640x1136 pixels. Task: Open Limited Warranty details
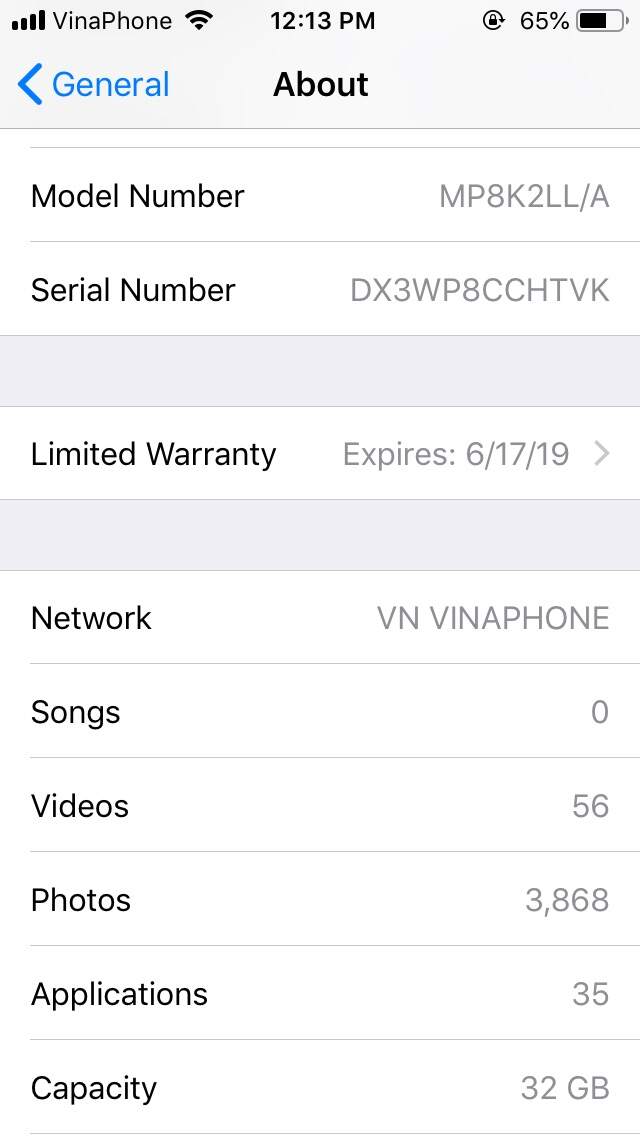320,454
